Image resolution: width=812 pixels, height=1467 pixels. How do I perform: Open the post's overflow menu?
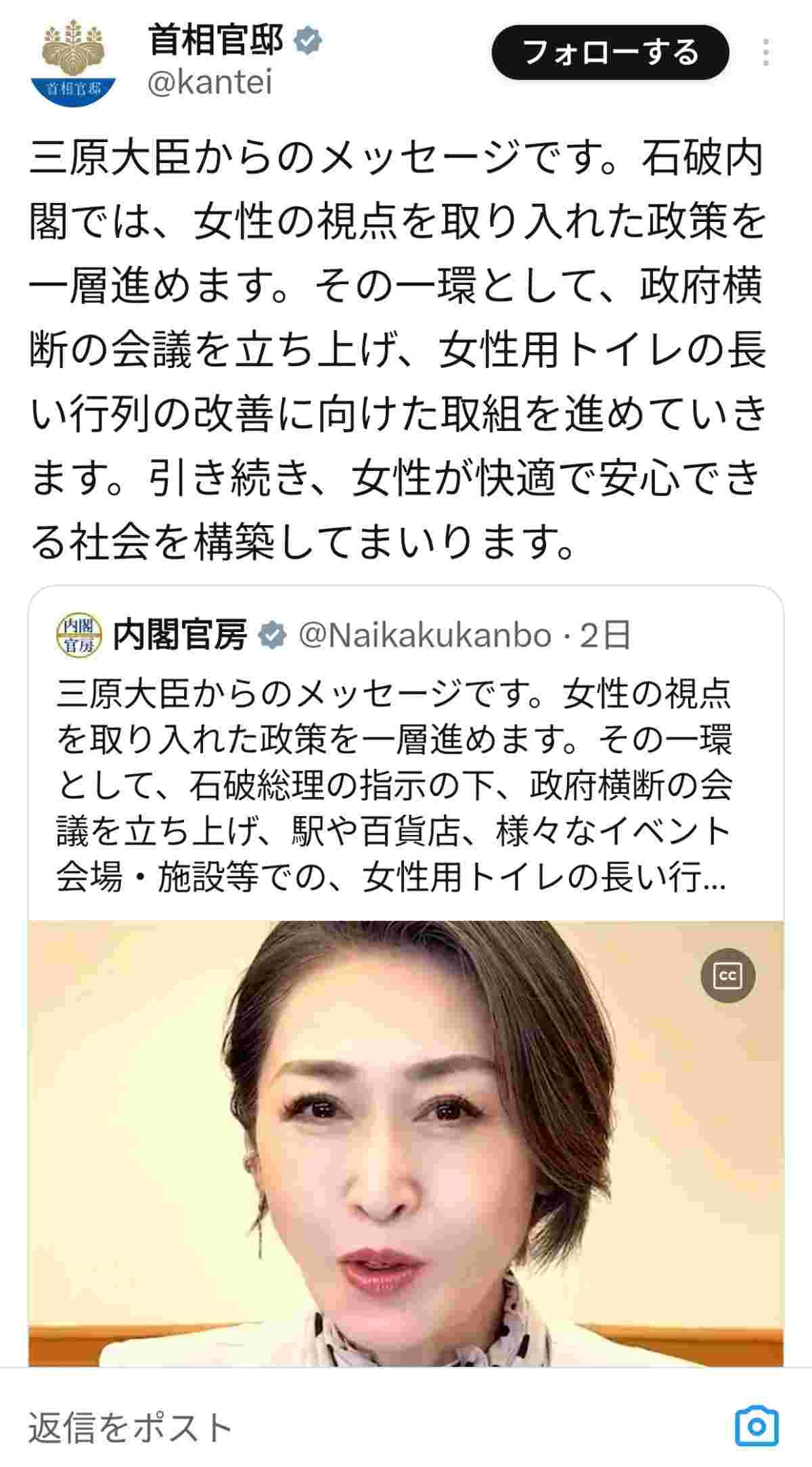(766, 53)
